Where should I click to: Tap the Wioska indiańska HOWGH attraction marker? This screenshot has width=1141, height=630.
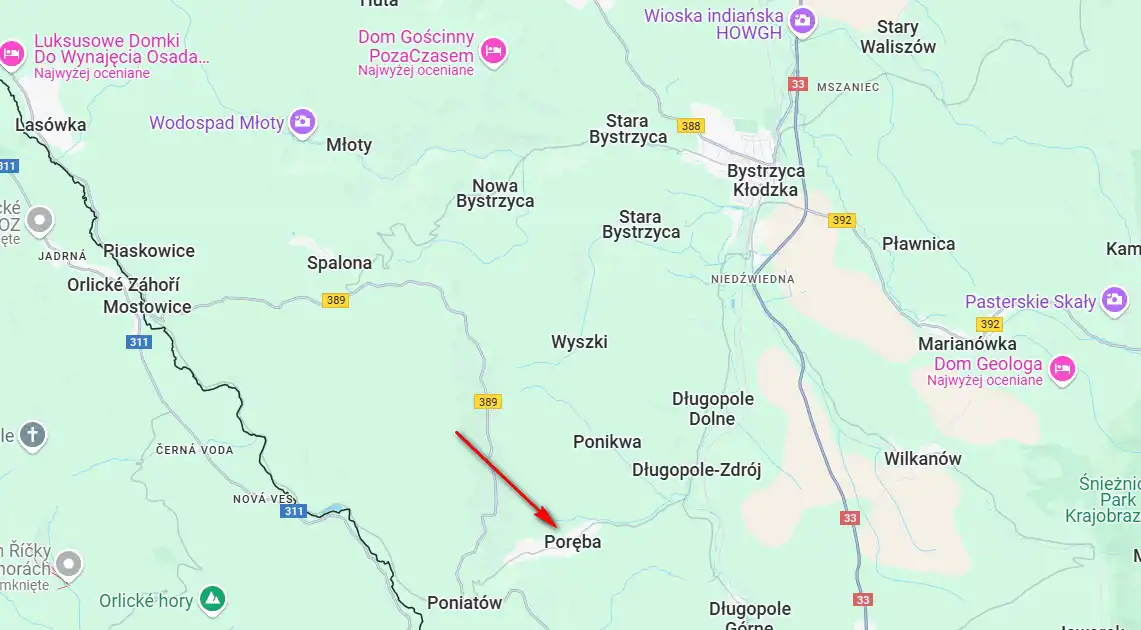pyautogui.click(x=801, y=20)
